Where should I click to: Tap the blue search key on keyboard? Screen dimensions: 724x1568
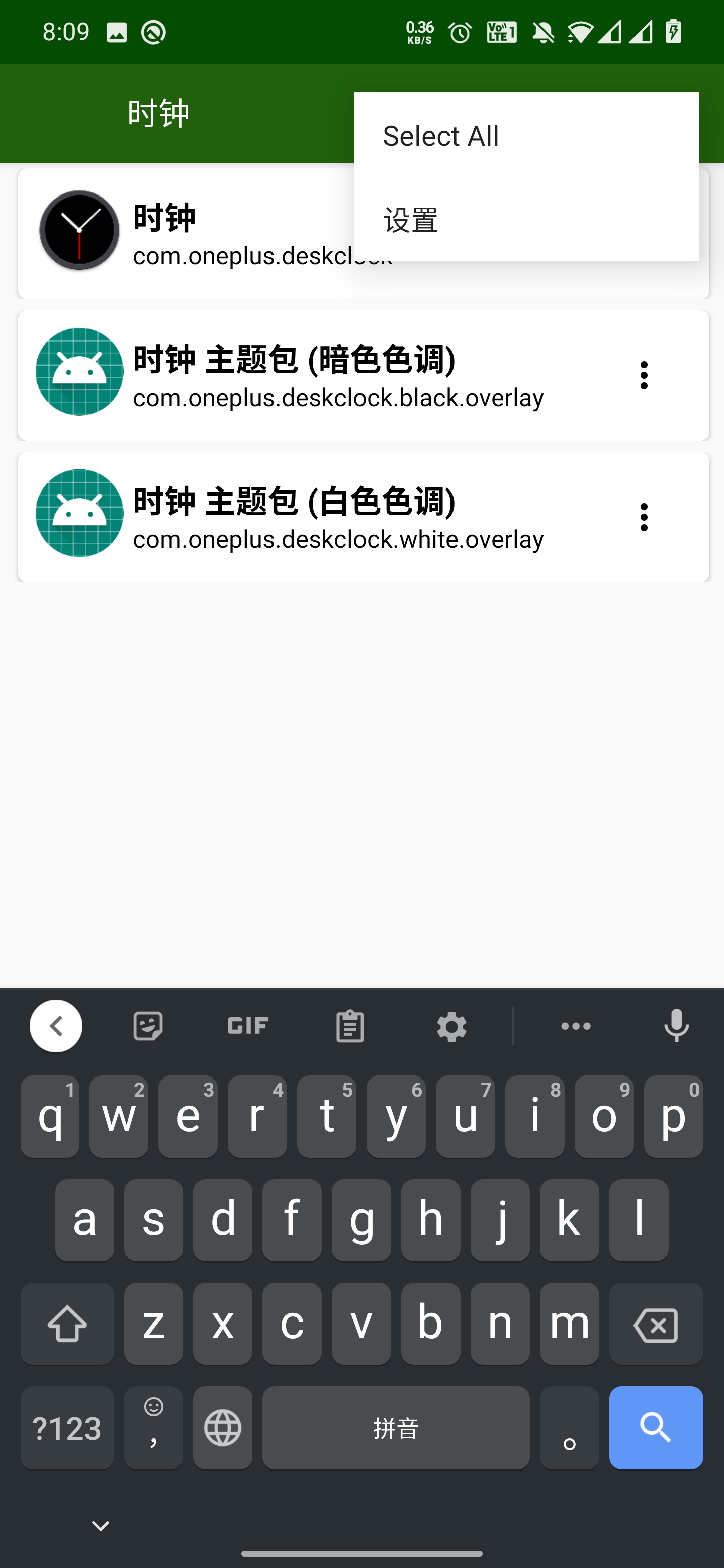tap(656, 1427)
